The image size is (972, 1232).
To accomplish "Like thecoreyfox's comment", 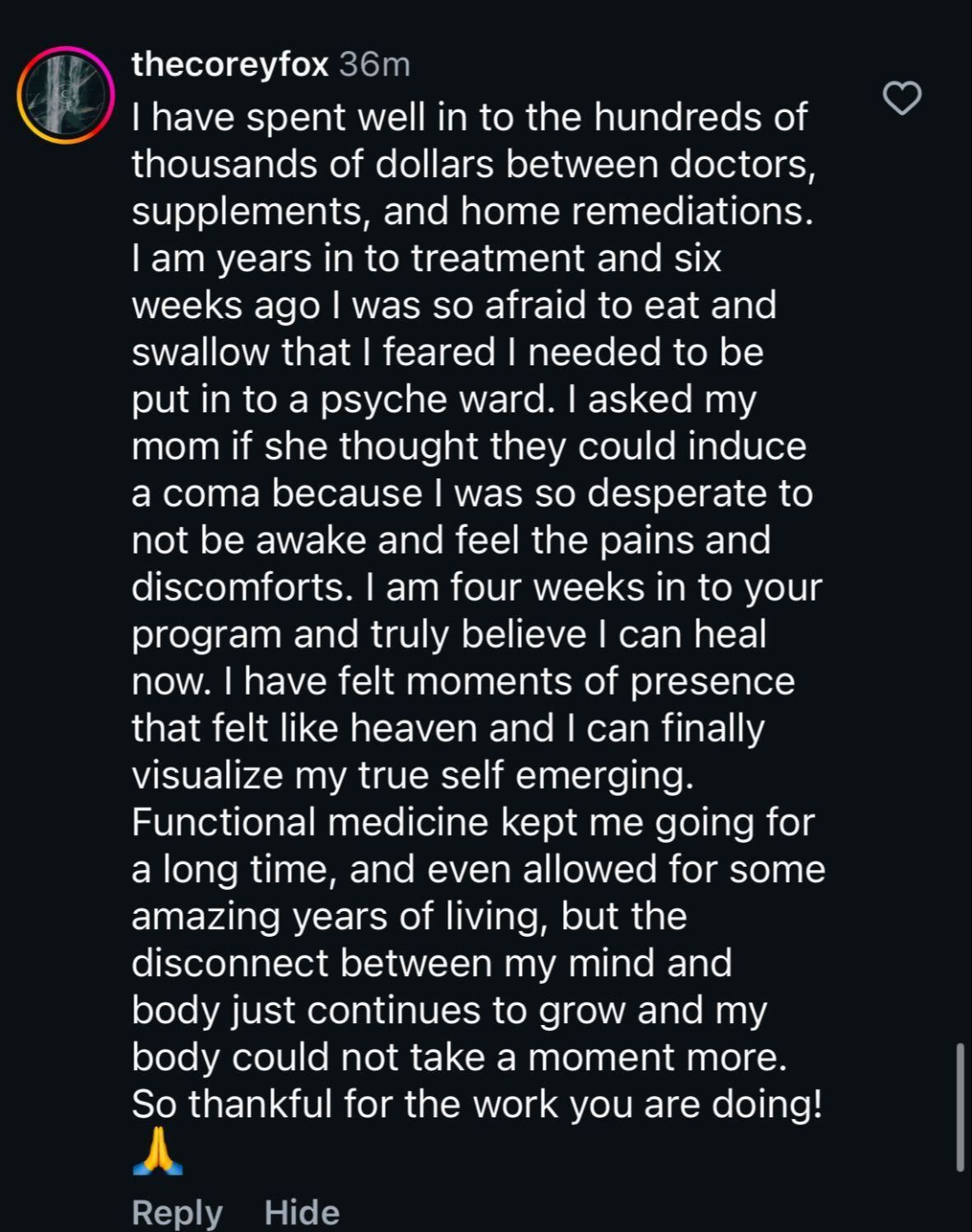I will tap(902, 98).
